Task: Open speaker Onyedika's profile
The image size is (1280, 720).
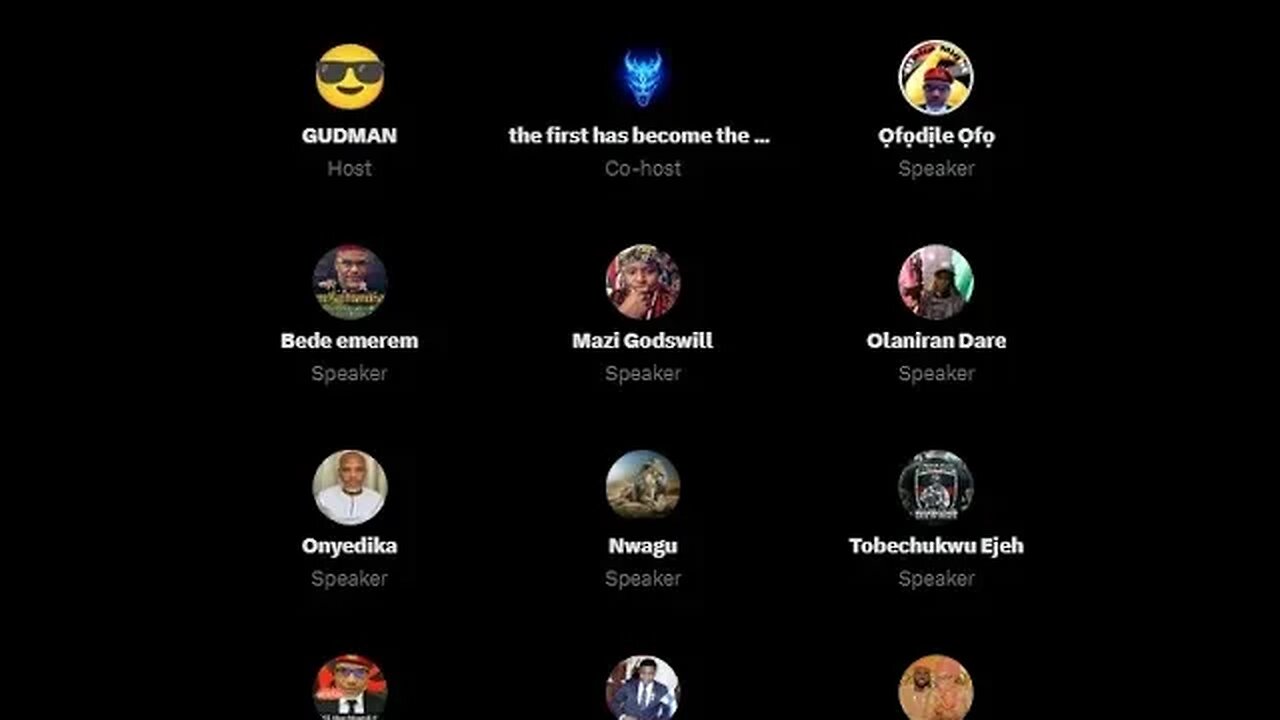Action: tap(349, 487)
